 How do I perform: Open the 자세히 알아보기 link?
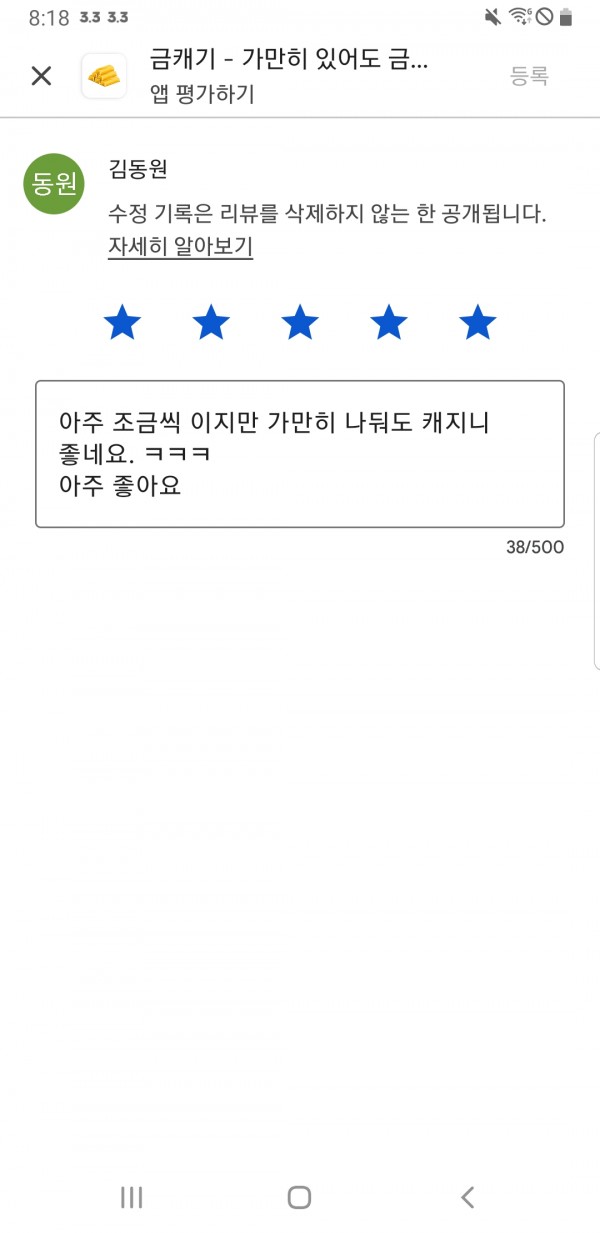coord(180,247)
